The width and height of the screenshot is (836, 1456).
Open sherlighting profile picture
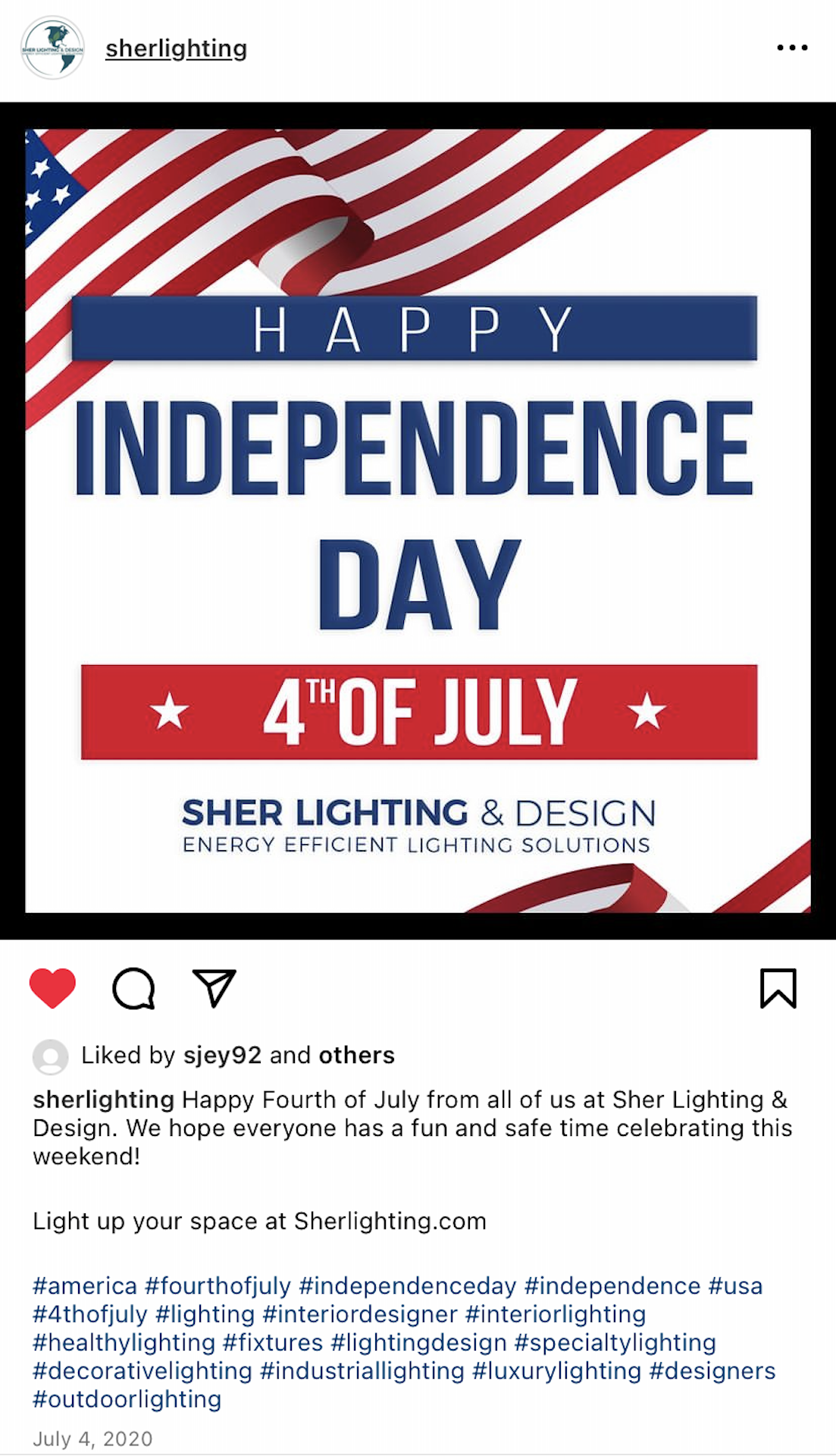point(52,48)
